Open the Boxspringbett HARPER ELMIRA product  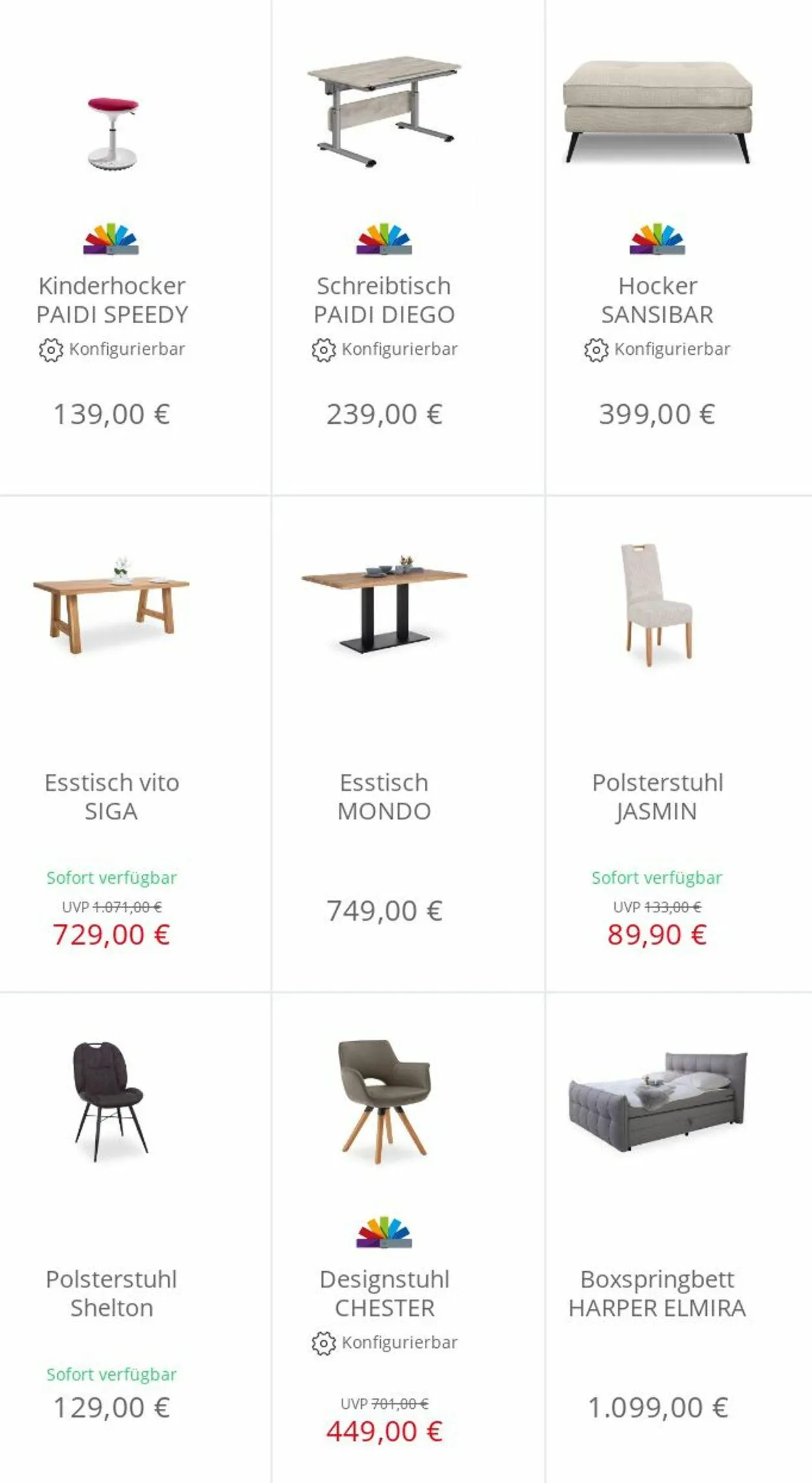tap(657, 1293)
